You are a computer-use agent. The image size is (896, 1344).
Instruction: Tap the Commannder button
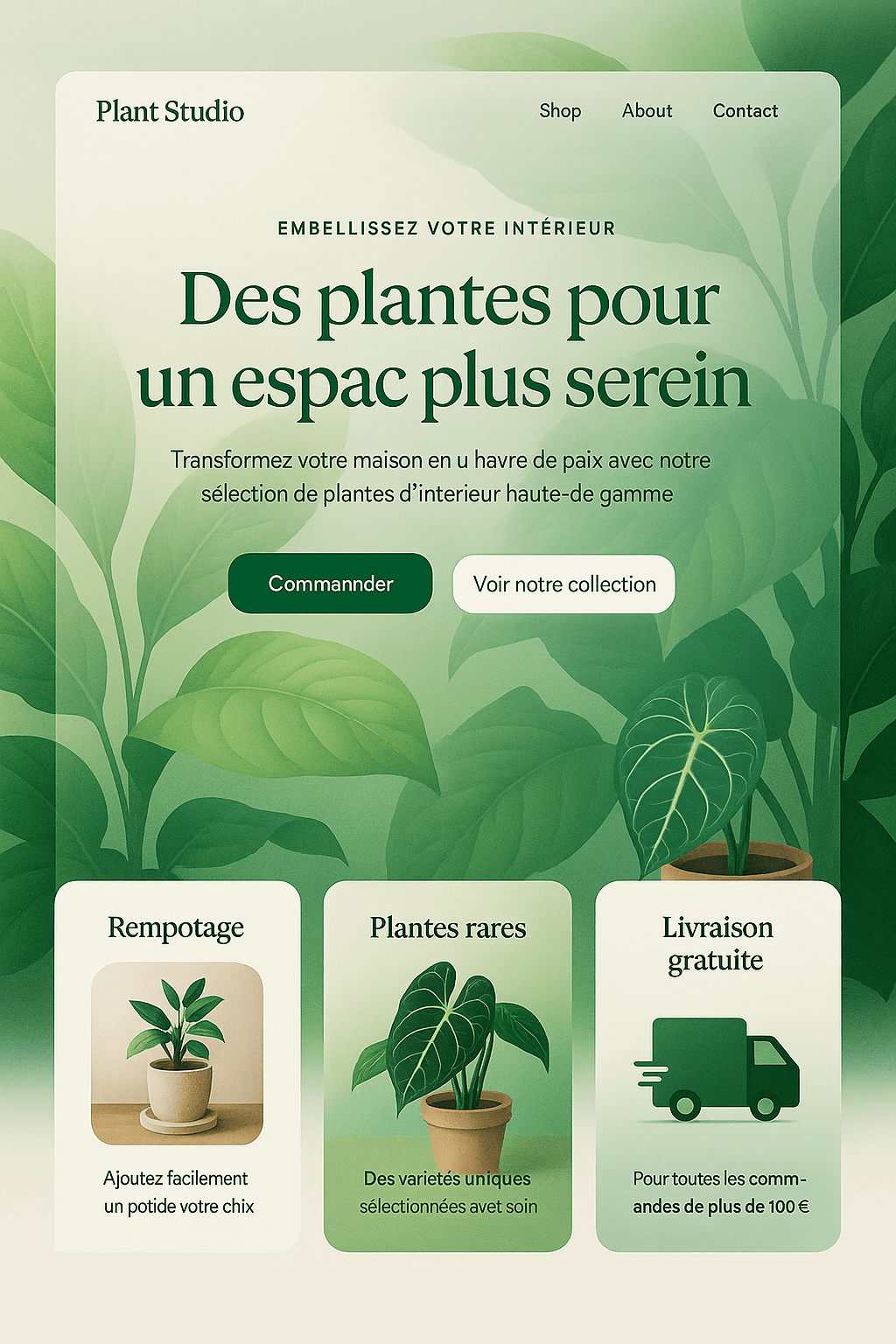[330, 584]
